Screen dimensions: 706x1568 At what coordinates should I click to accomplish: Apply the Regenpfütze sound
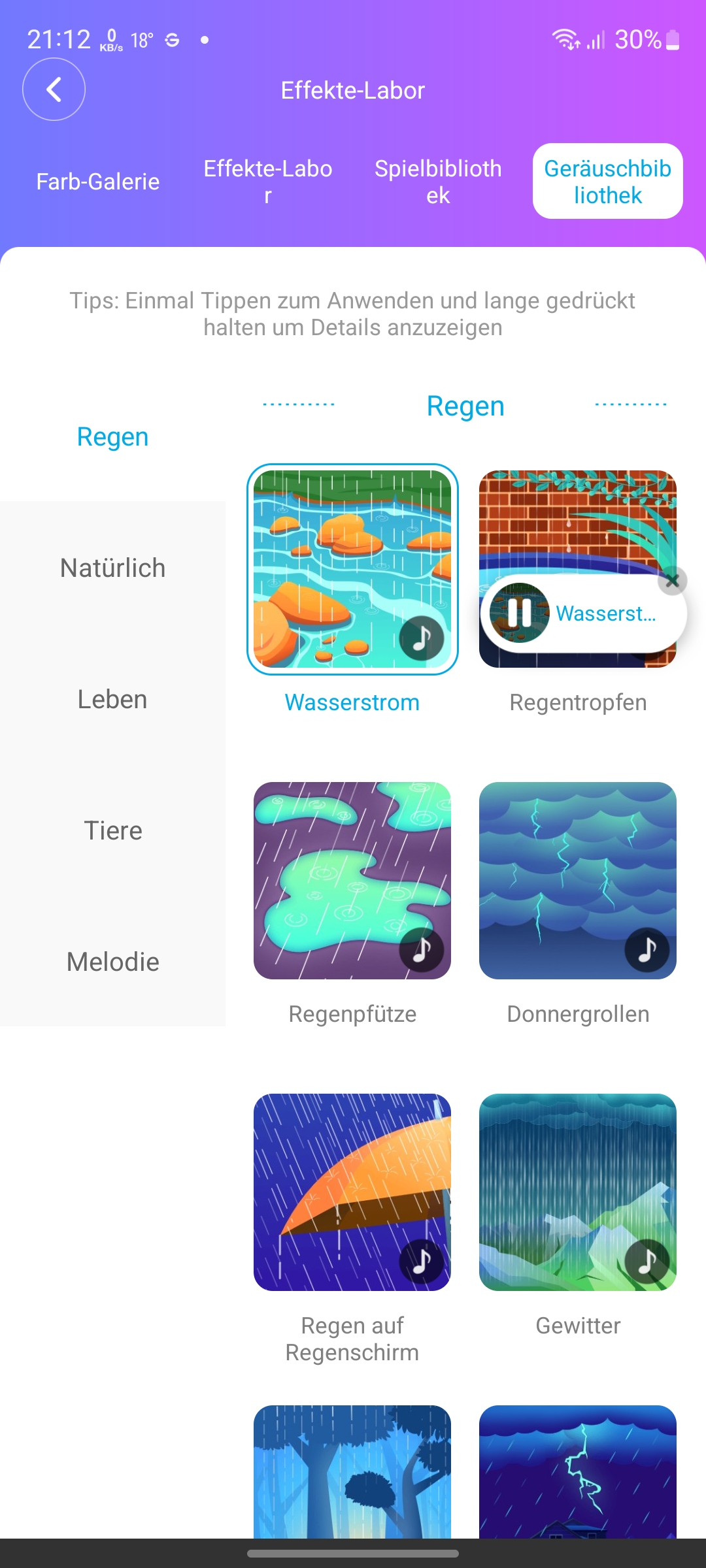coord(352,881)
